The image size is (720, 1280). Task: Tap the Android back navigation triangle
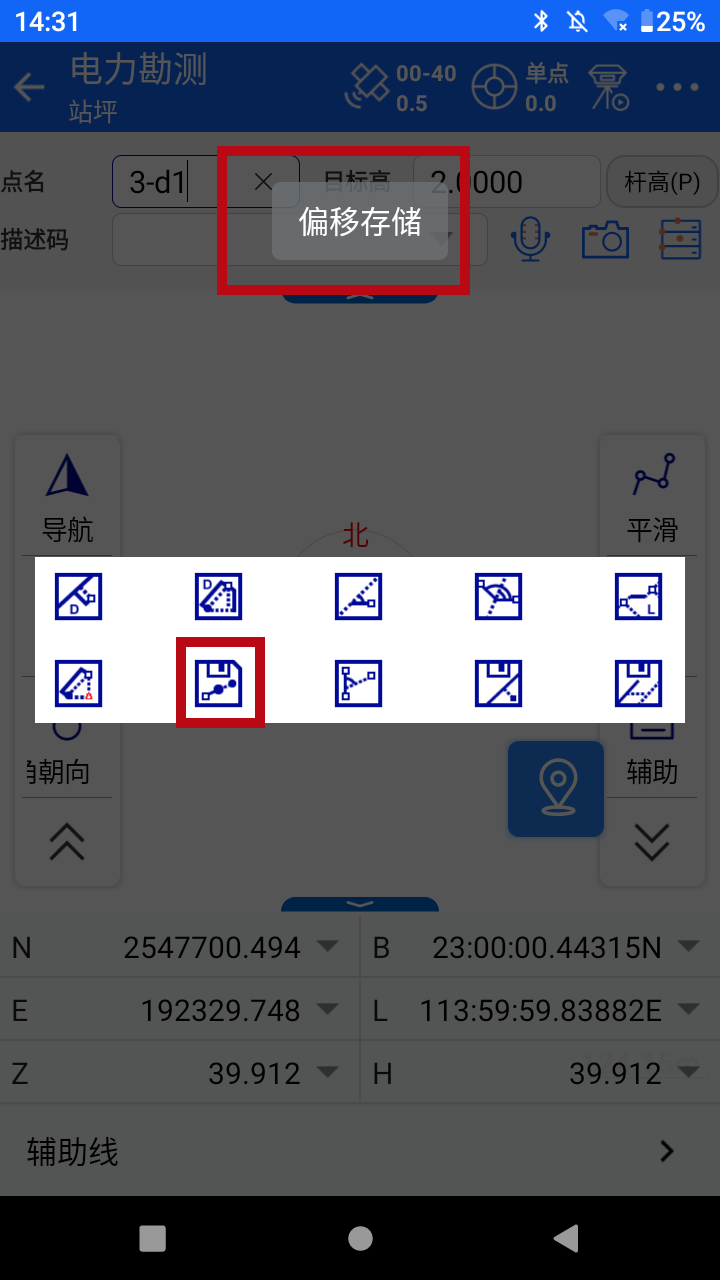coord(566,1239)
